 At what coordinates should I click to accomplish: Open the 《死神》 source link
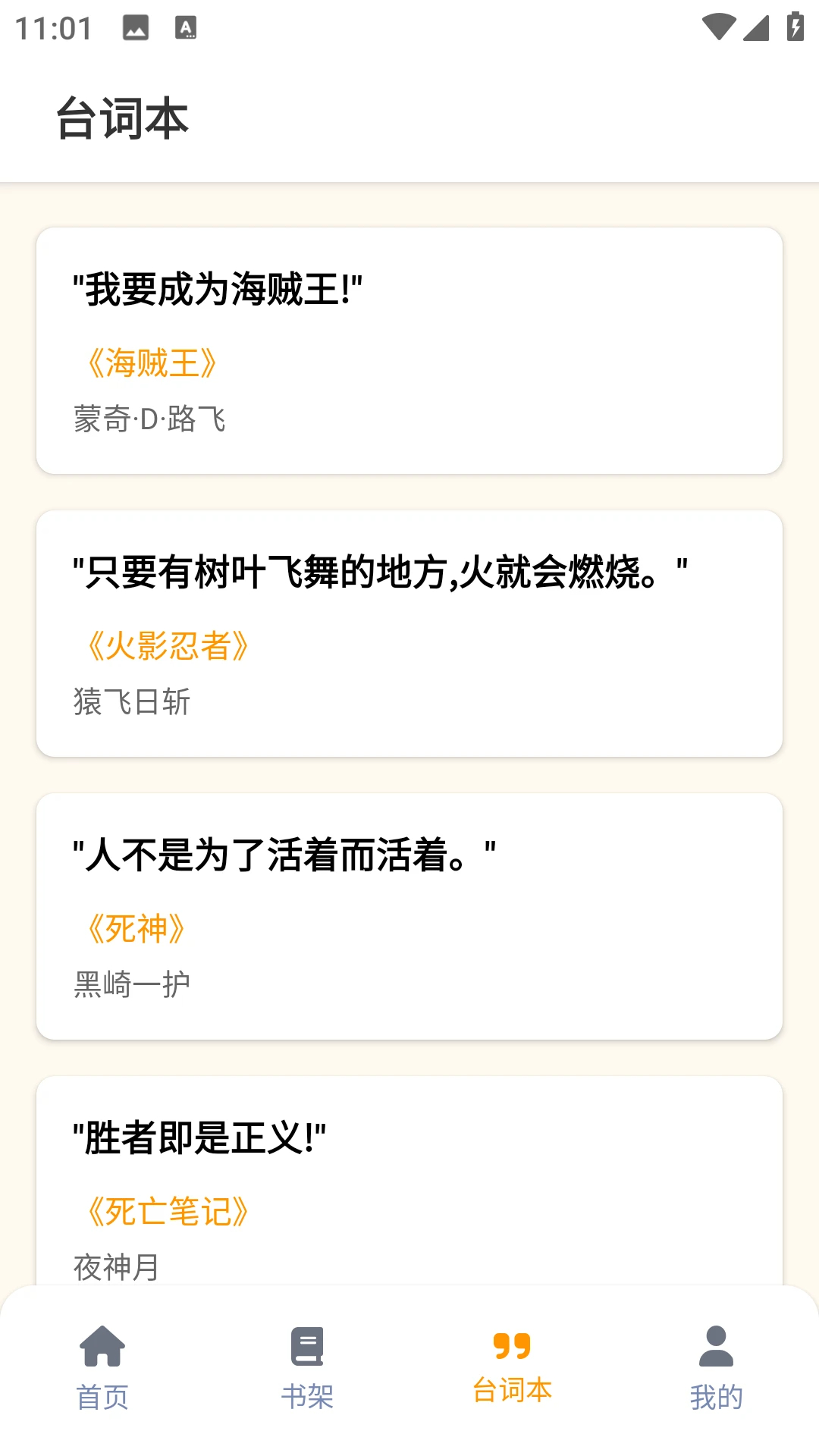click(x=136, y=928)
